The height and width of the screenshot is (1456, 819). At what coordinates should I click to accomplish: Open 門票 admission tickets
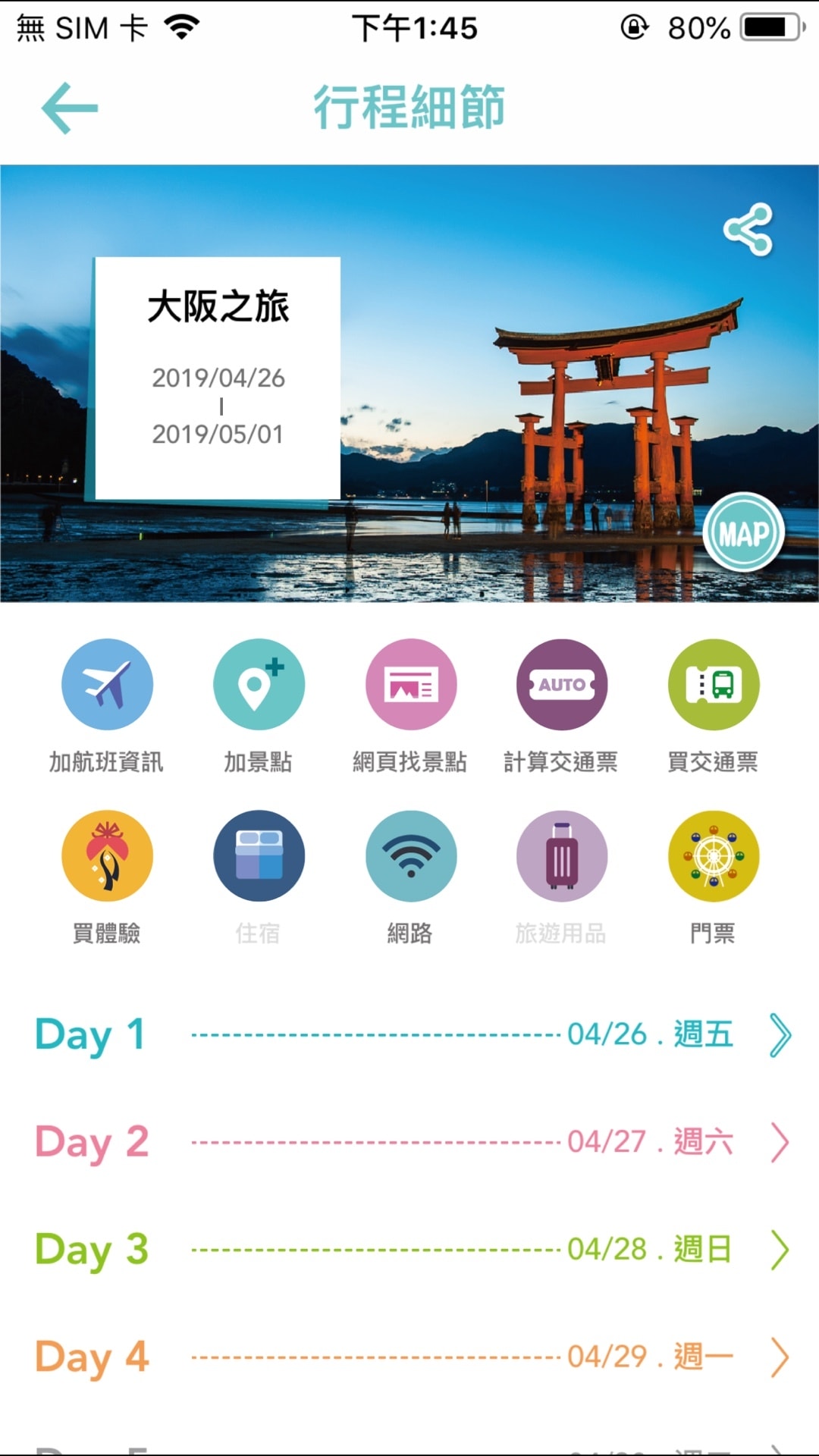713,856
